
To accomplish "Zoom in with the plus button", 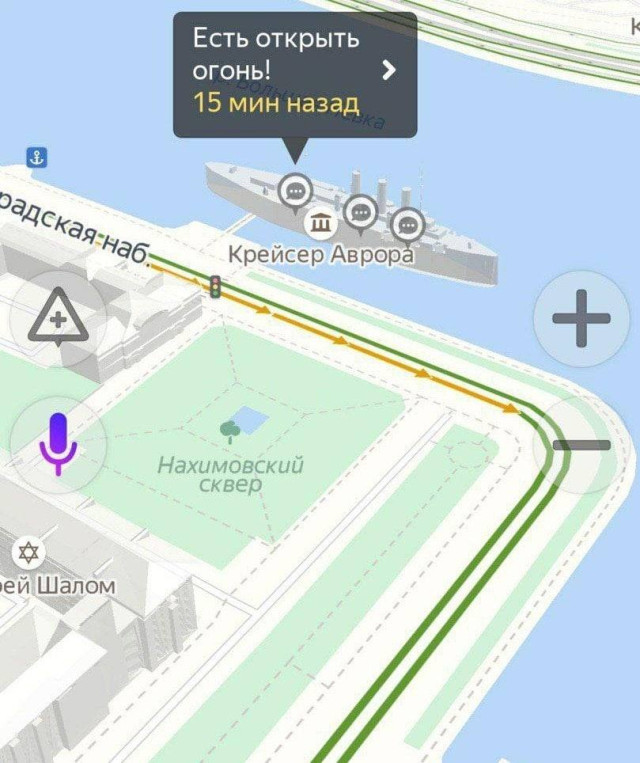I will pos(581,321).
